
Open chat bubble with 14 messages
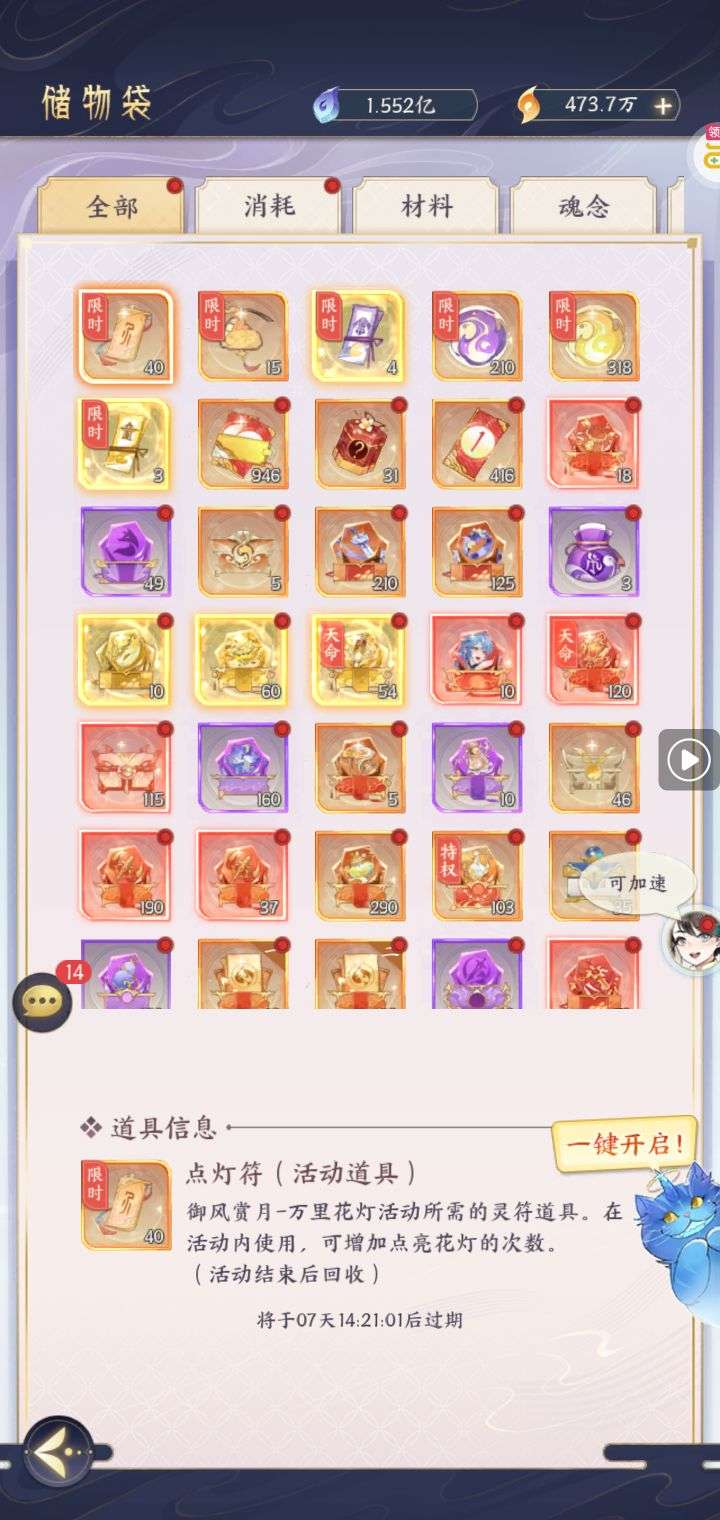tap(43, 1001)
